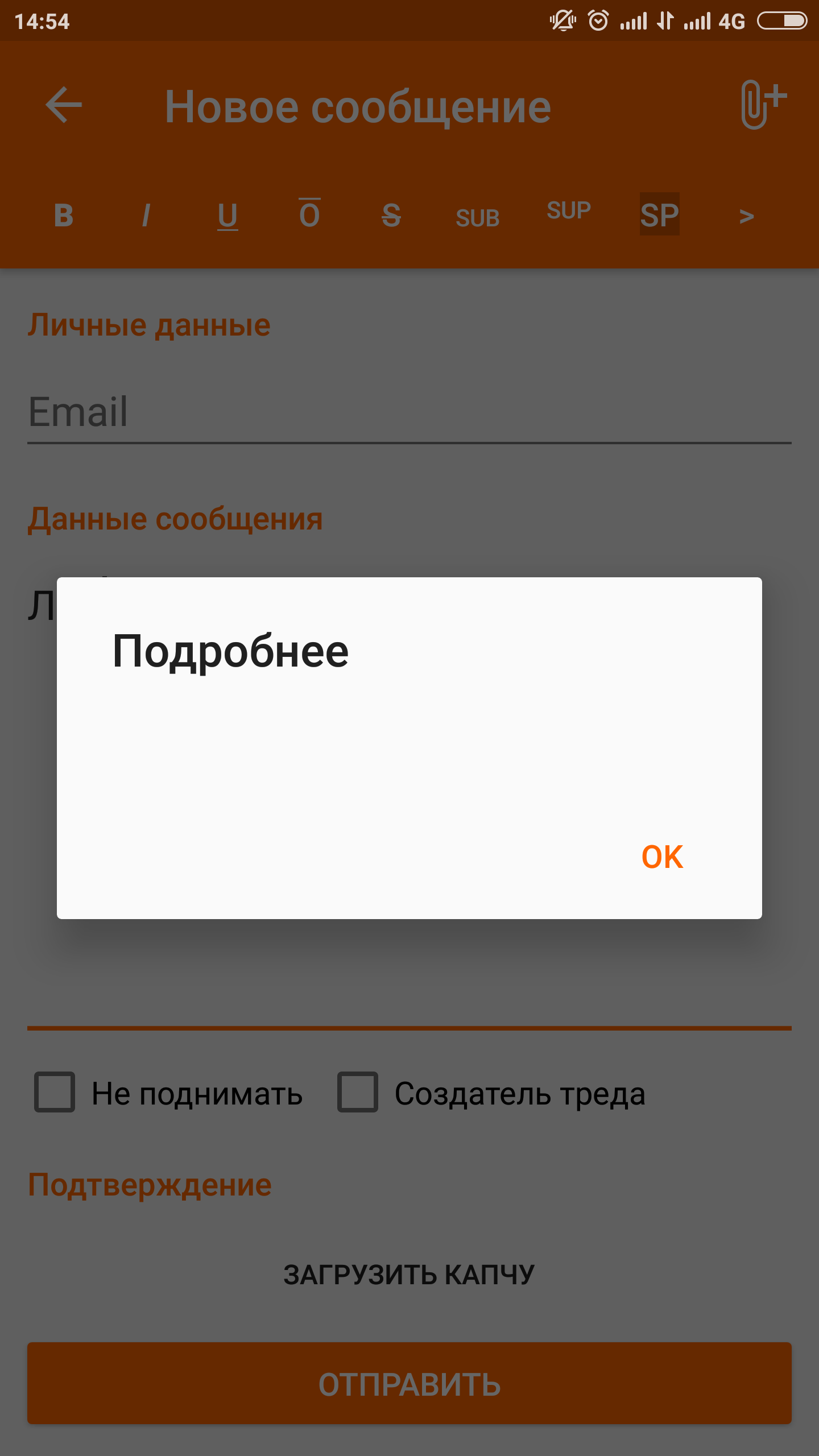819x1456 pixels.
Task: Add an attachment with the paperclip icon
Action: pos(763,105)
